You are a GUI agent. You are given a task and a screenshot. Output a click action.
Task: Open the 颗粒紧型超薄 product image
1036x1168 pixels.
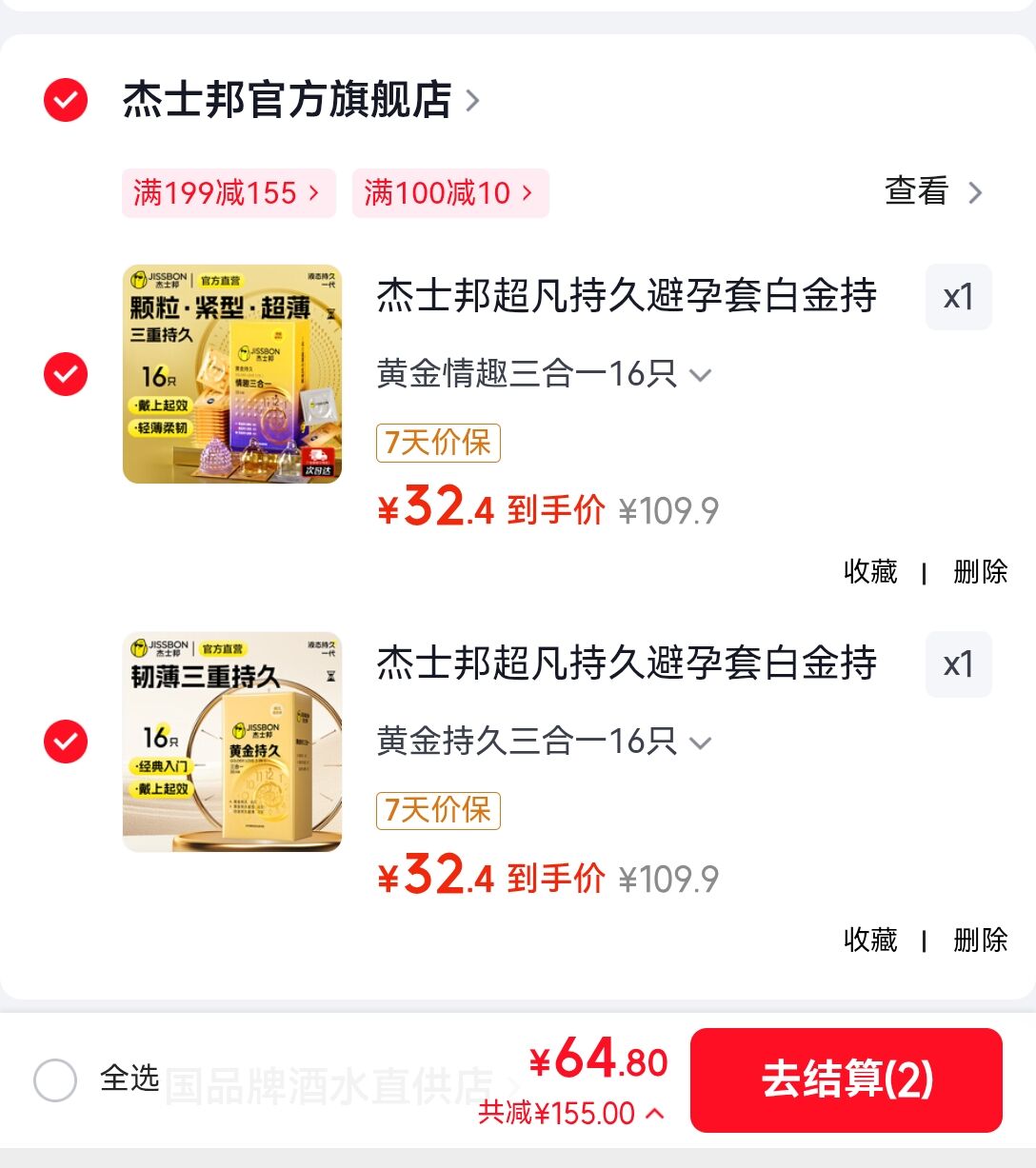tap(232, 374)
